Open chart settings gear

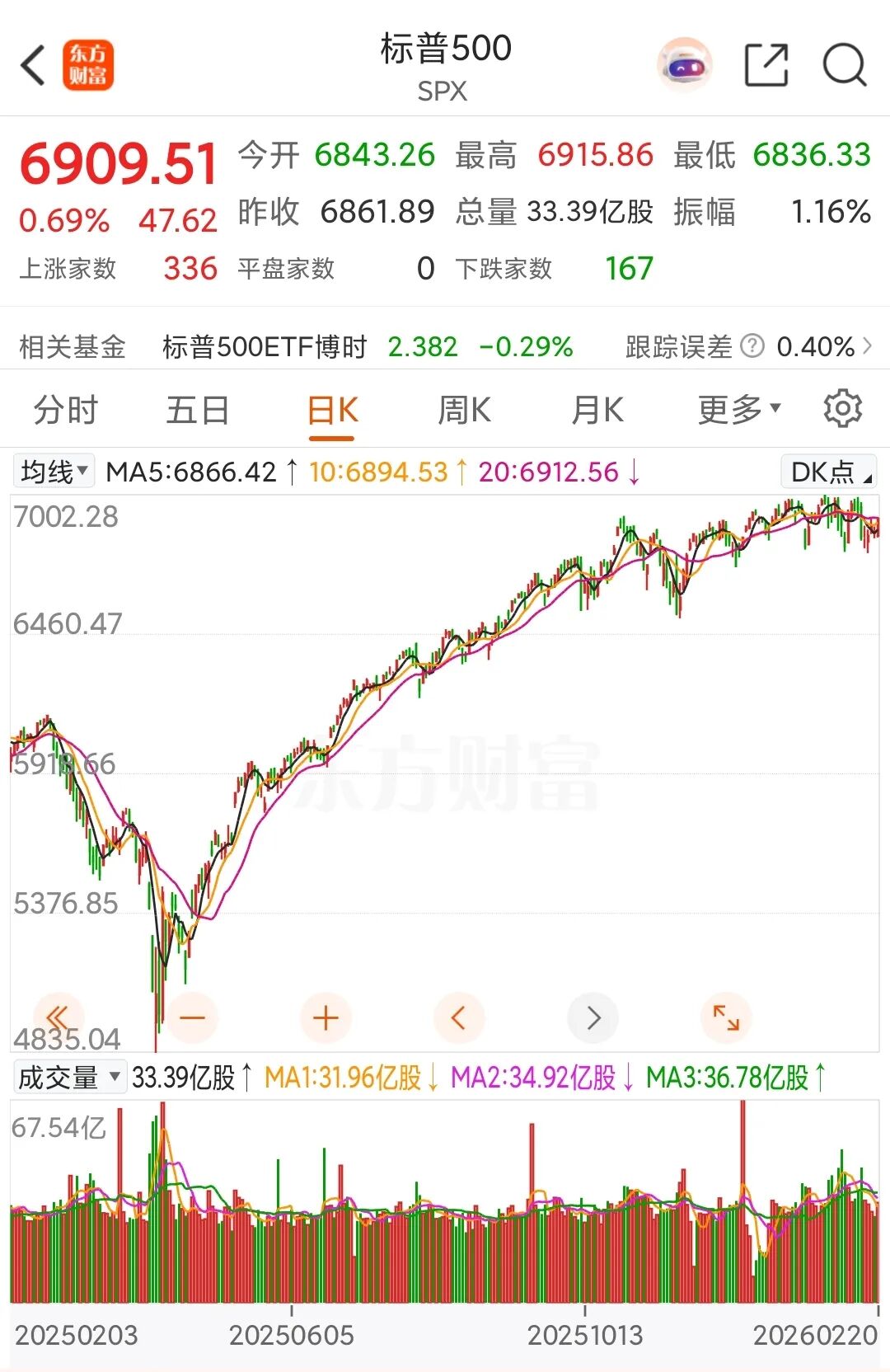click(x=842, y=409)
